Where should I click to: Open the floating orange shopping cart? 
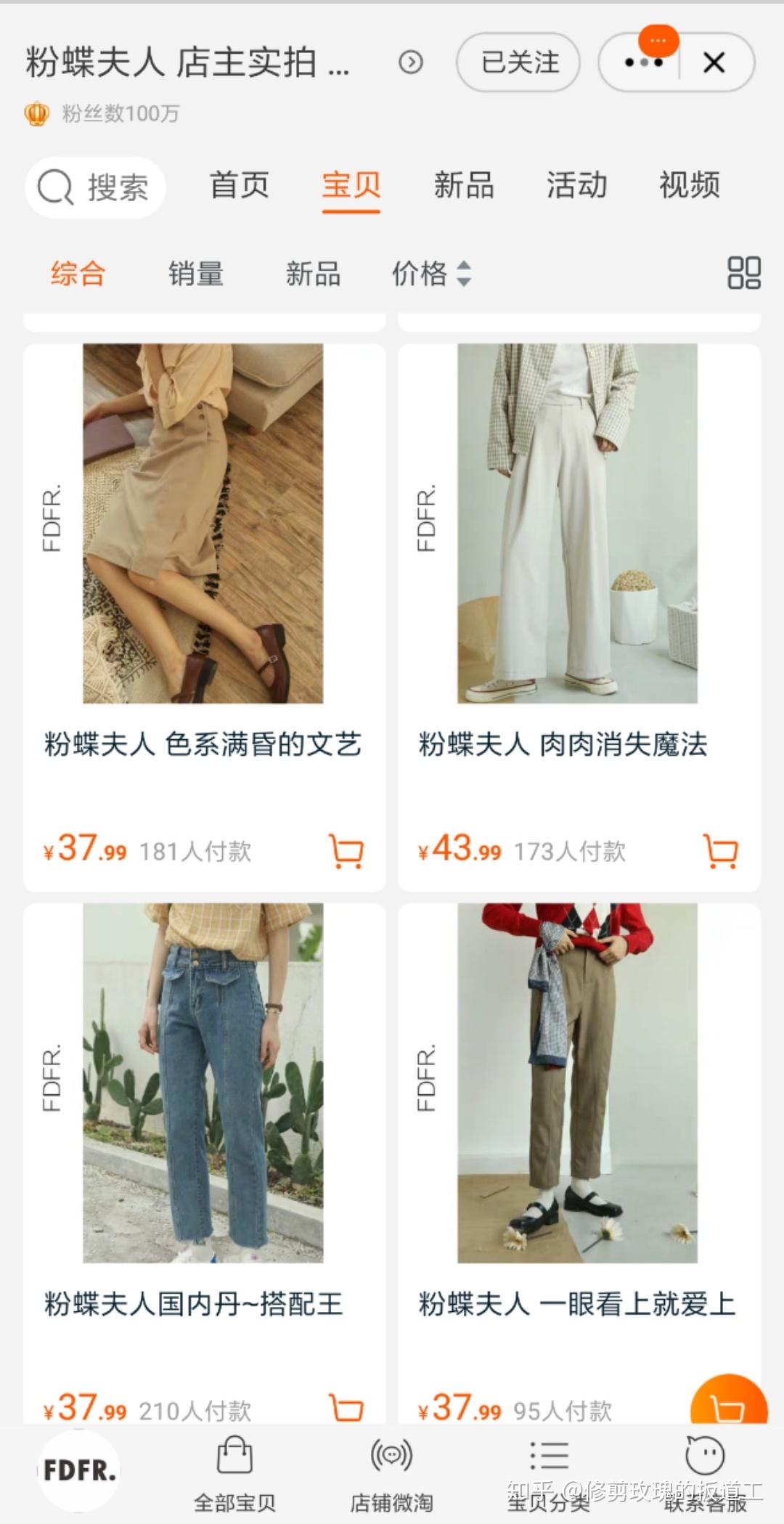728,1406
